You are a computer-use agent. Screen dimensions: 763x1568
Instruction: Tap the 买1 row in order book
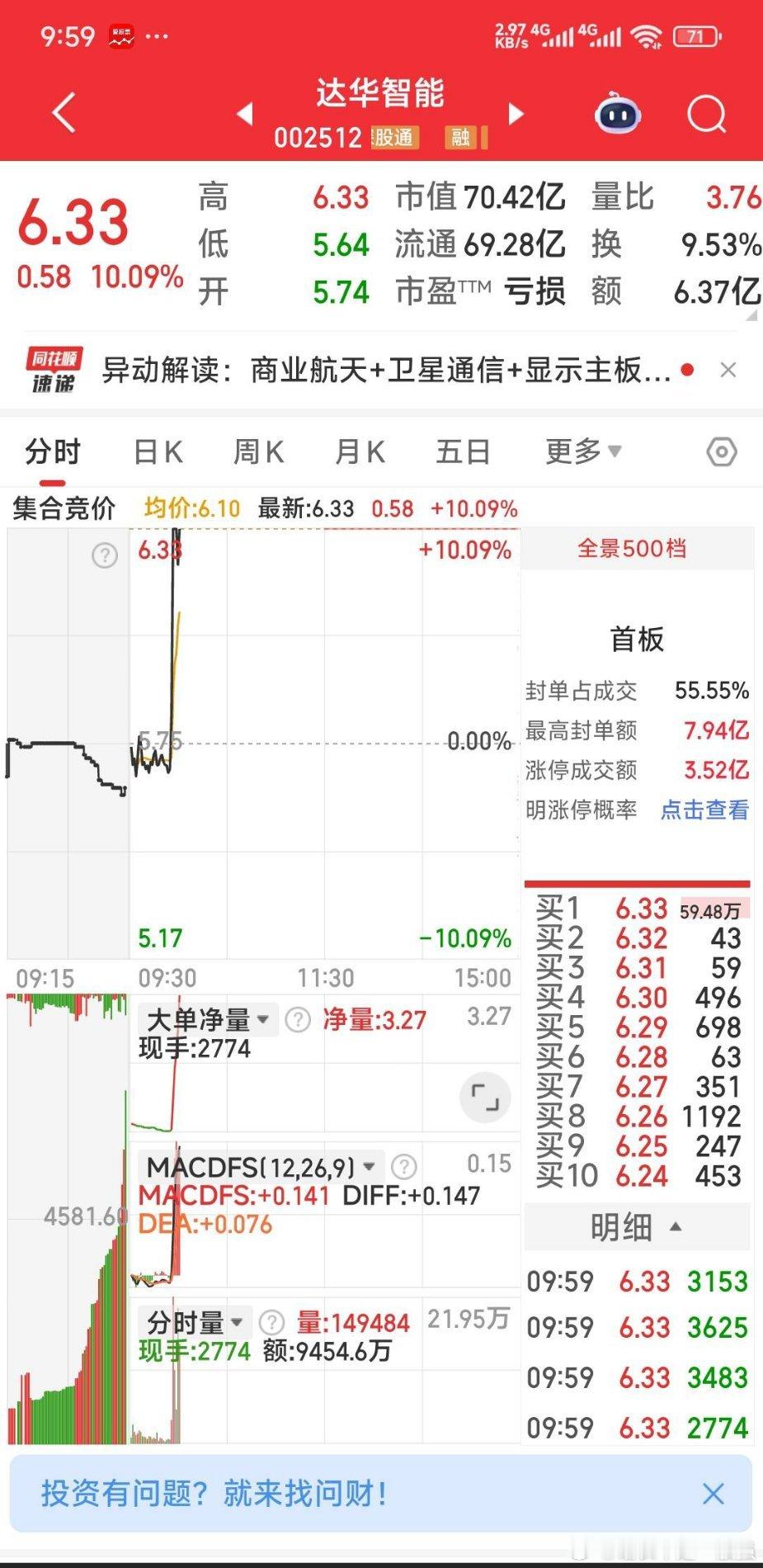(635, 909)
